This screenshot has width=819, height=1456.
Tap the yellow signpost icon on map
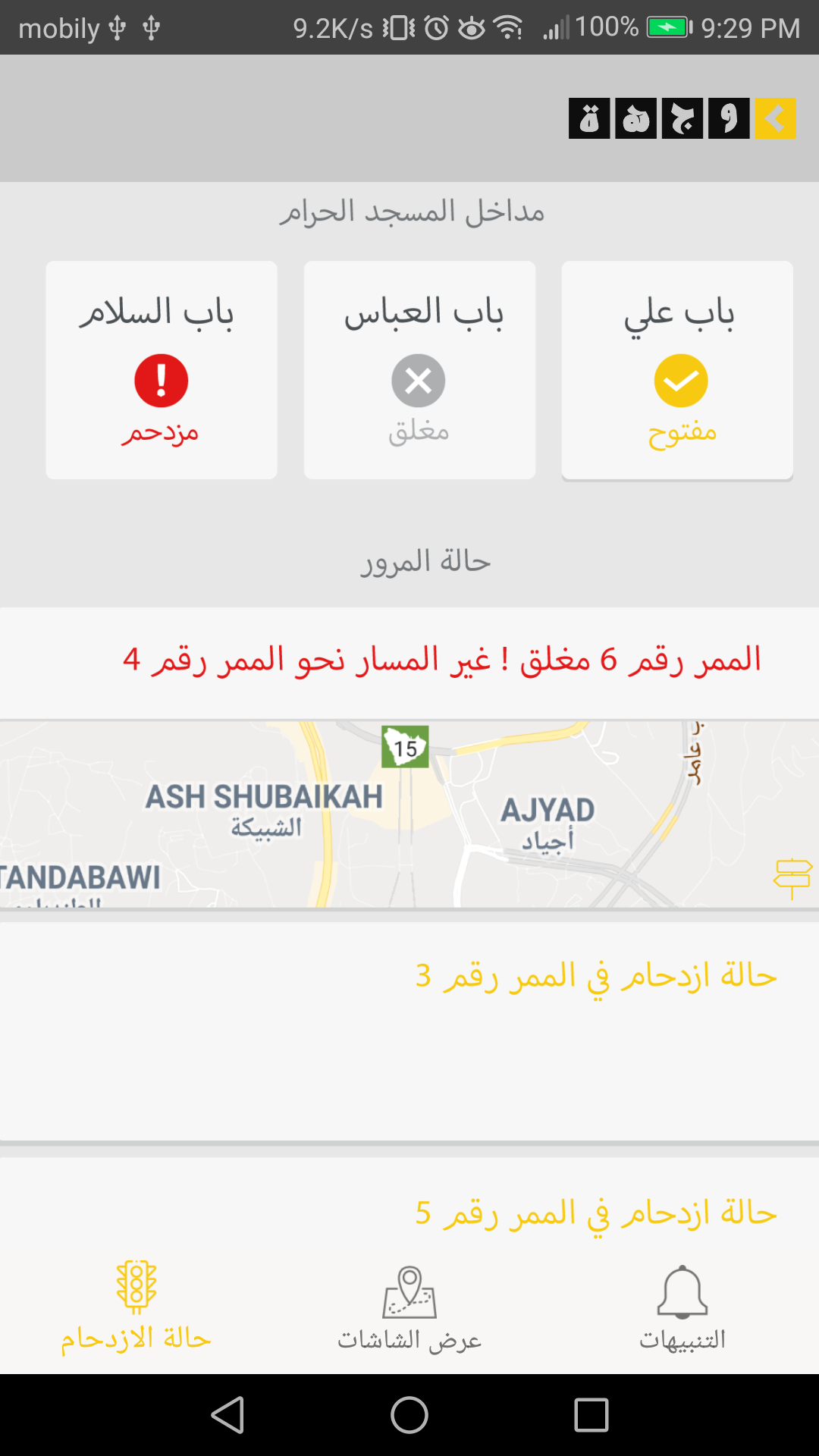793,879
